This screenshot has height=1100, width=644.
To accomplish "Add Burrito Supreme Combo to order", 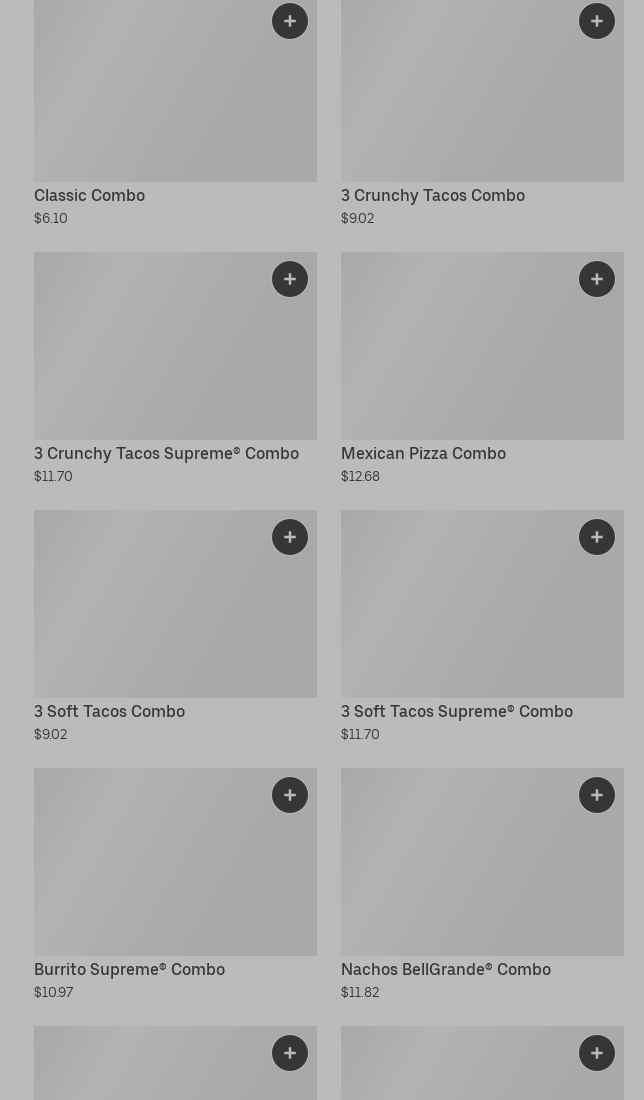I will pyautogui.click(x=290, y=795).
